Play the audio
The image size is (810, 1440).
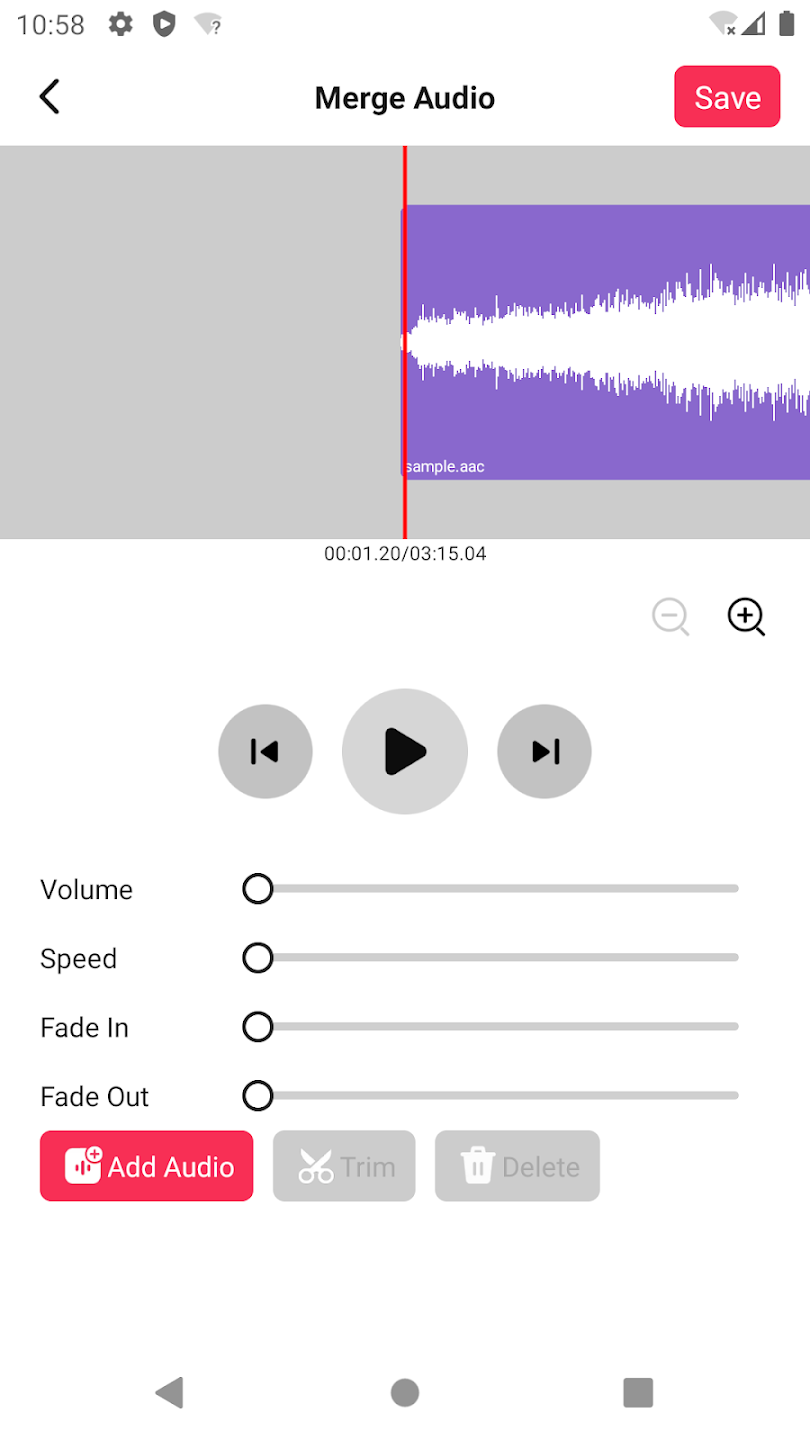coord(405,751)
